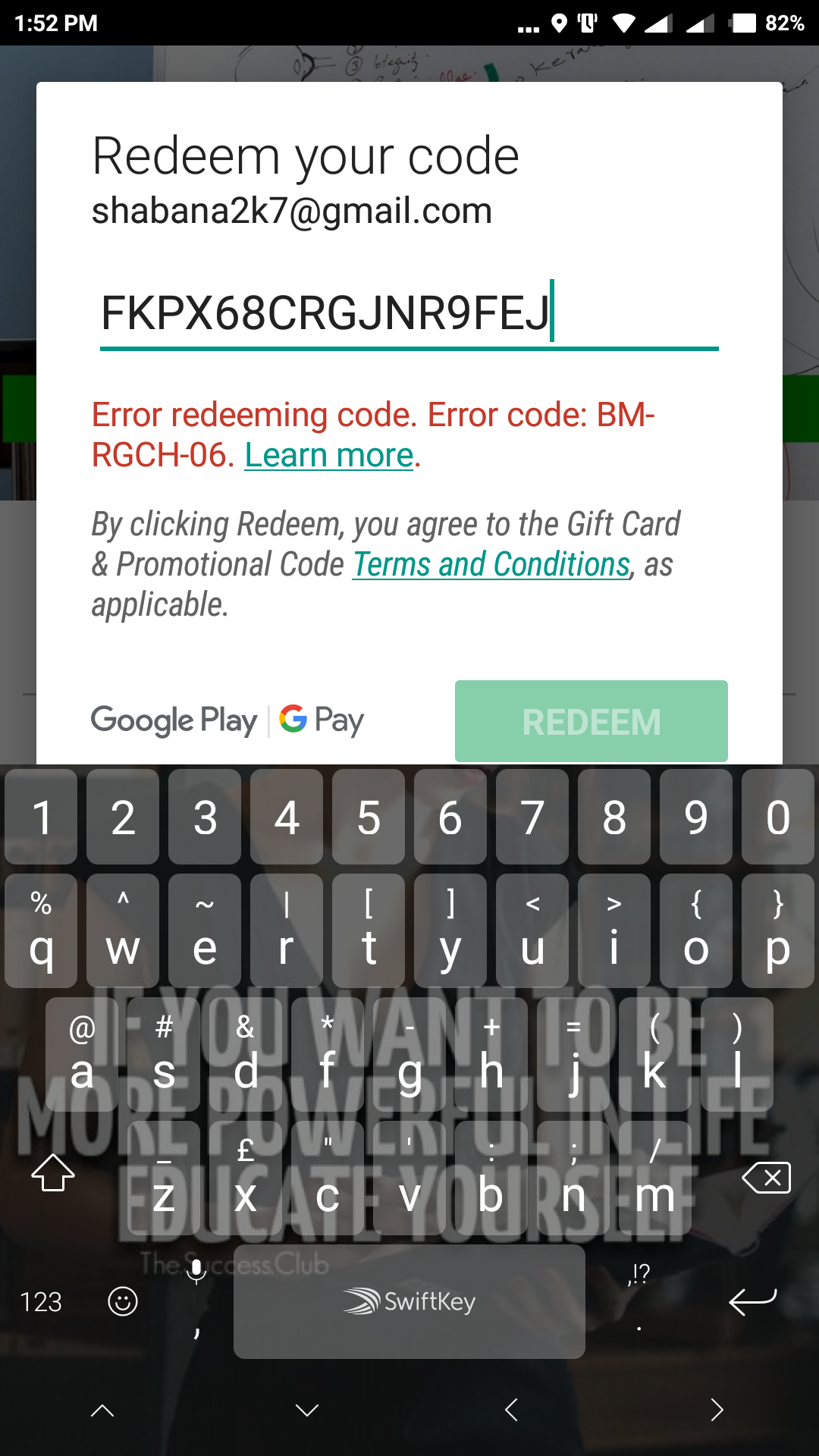Tap the code entry text field
The width and height of the screenshot is (819, 1456).
point(409,313)
